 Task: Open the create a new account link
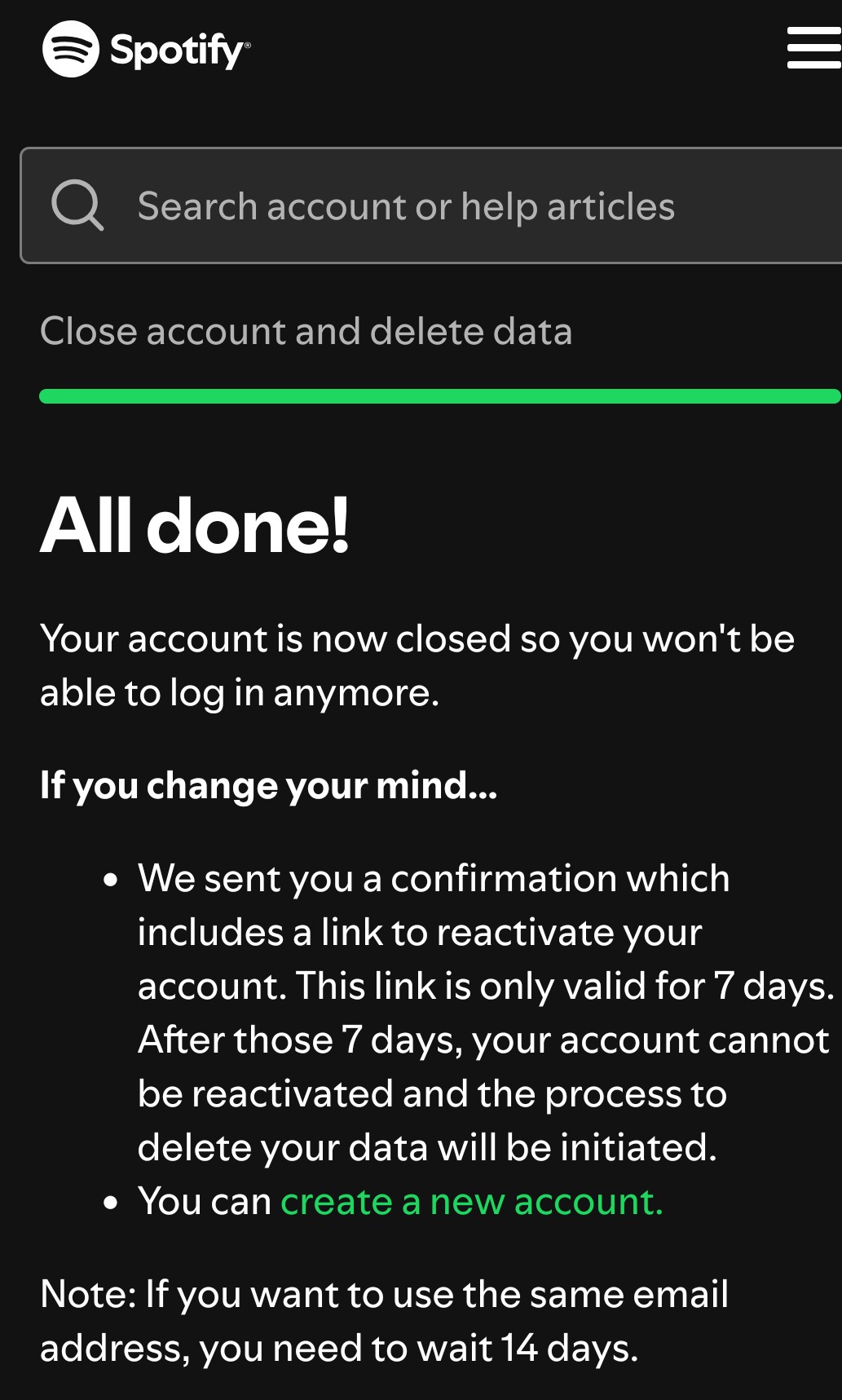[x=471, y=1202]
